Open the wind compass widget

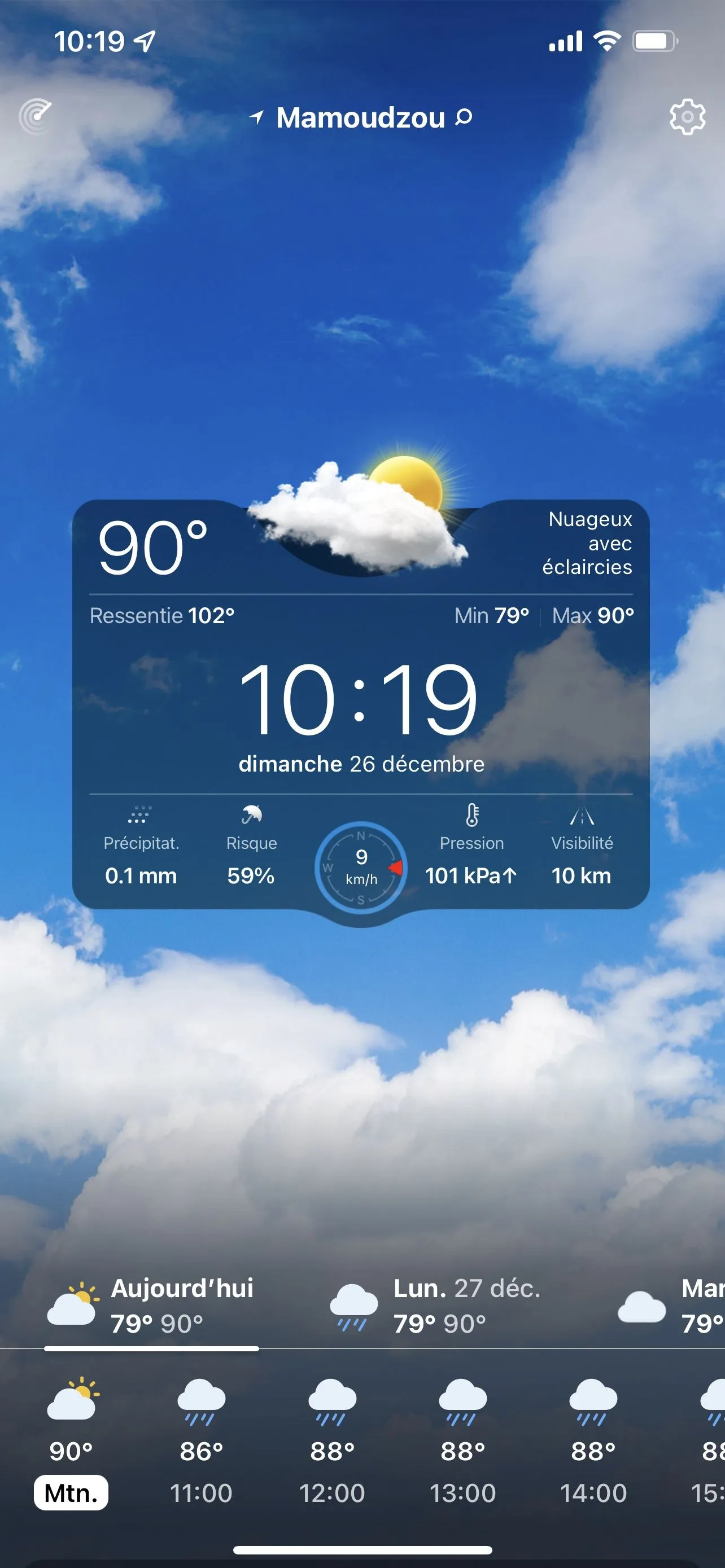361,867
